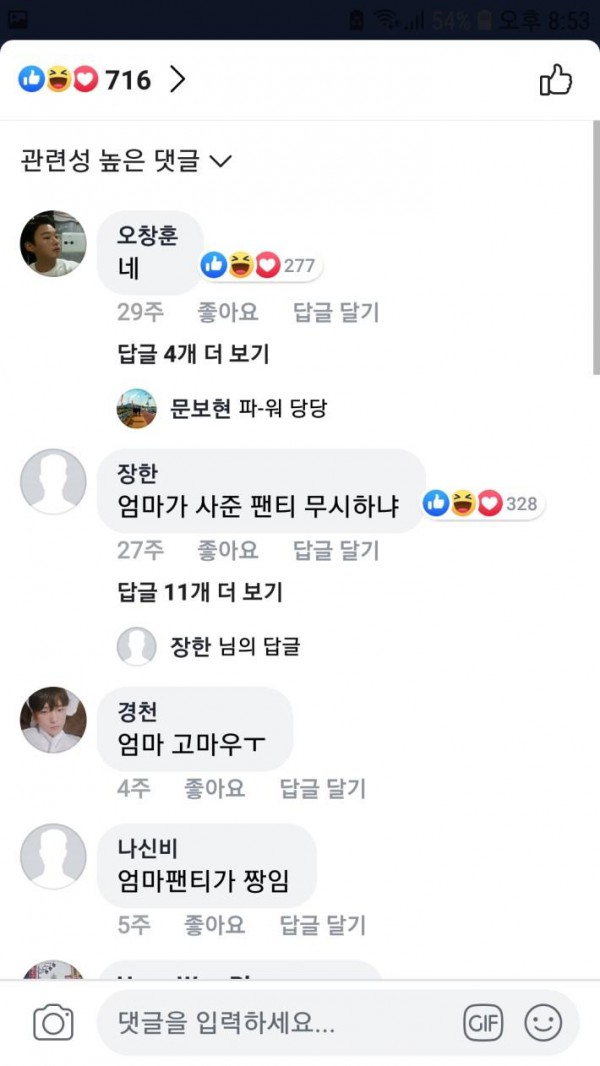View reactions on 장한's comment (328)
This screenshot has width=600, height=1066.
pyautogui.click(x=482, y=504)
